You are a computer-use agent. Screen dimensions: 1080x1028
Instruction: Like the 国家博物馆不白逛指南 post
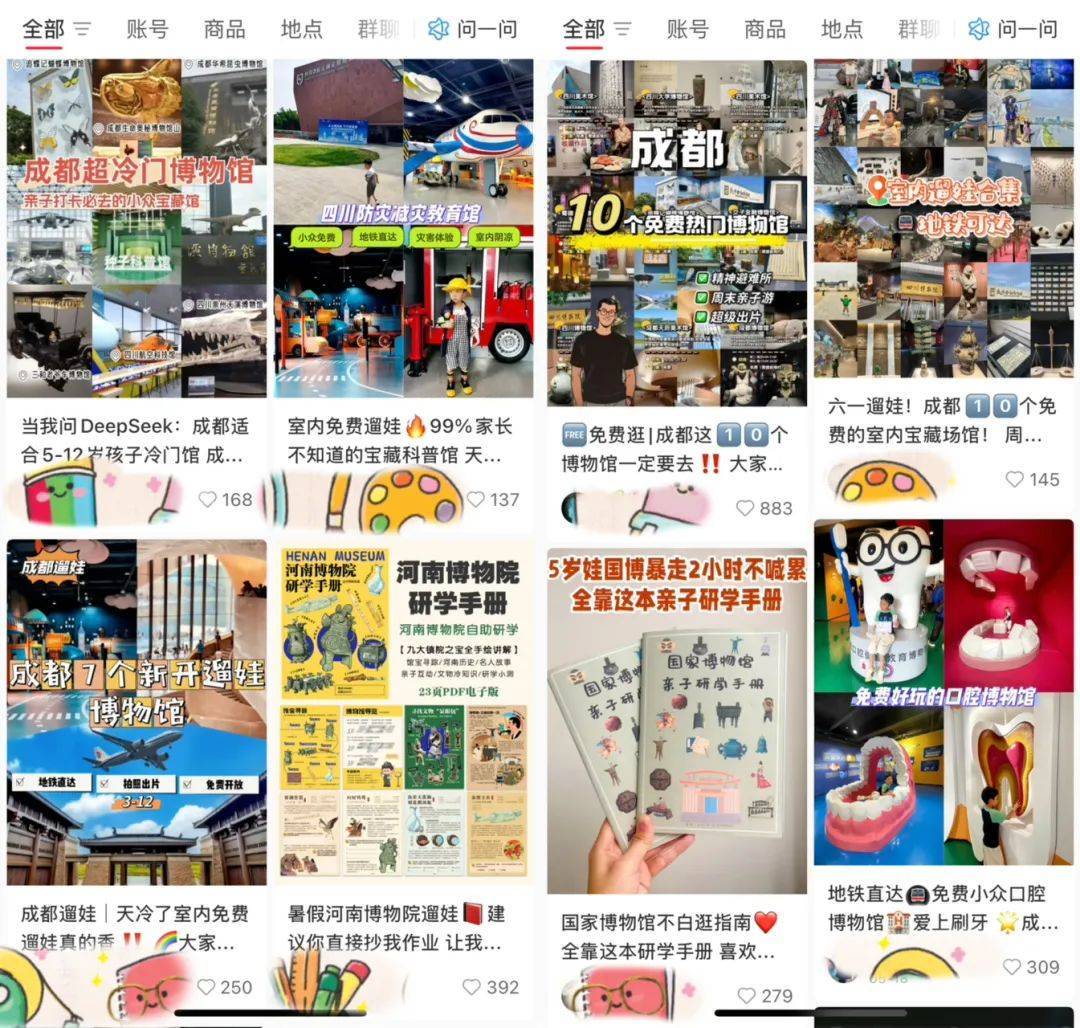tap(745, 995)
